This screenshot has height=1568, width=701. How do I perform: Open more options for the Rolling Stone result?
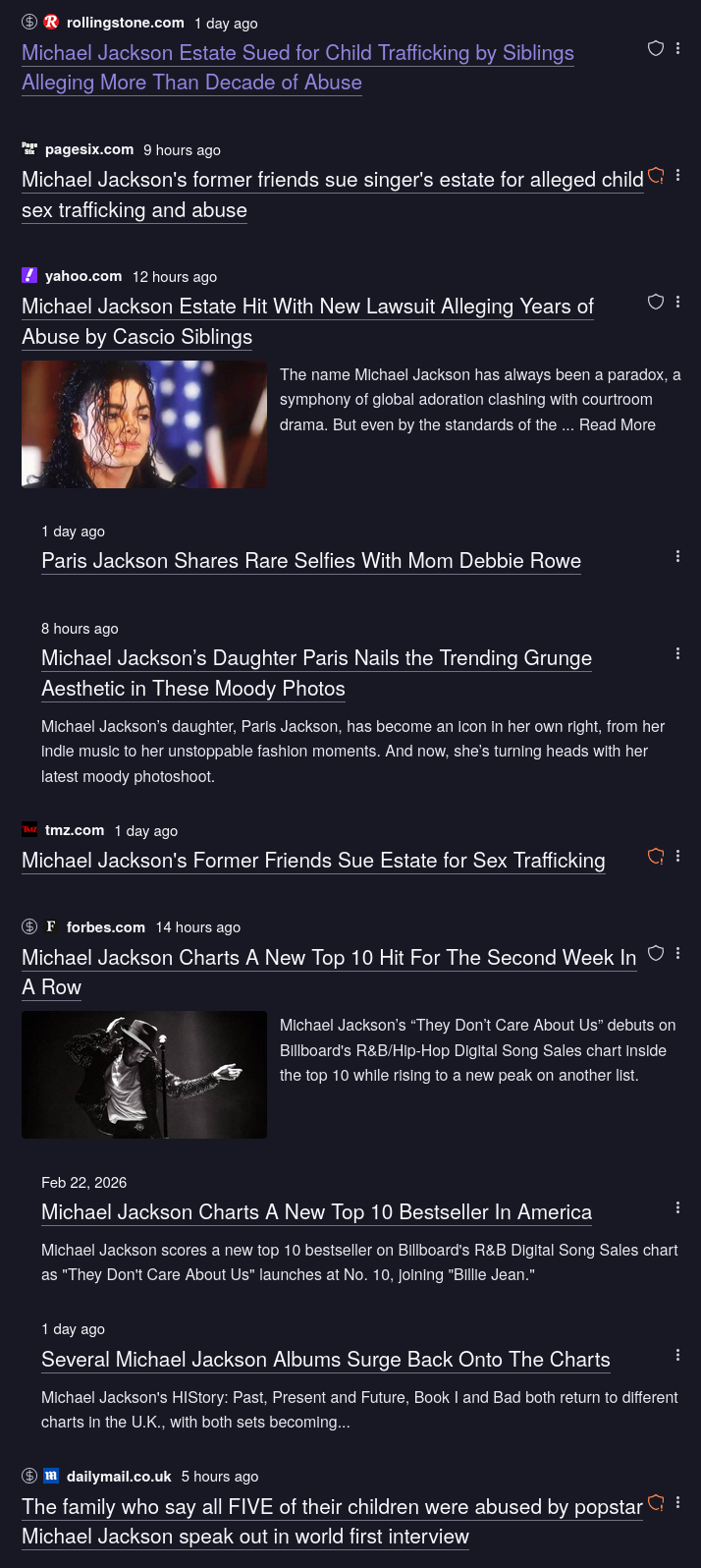click(677, 48)
